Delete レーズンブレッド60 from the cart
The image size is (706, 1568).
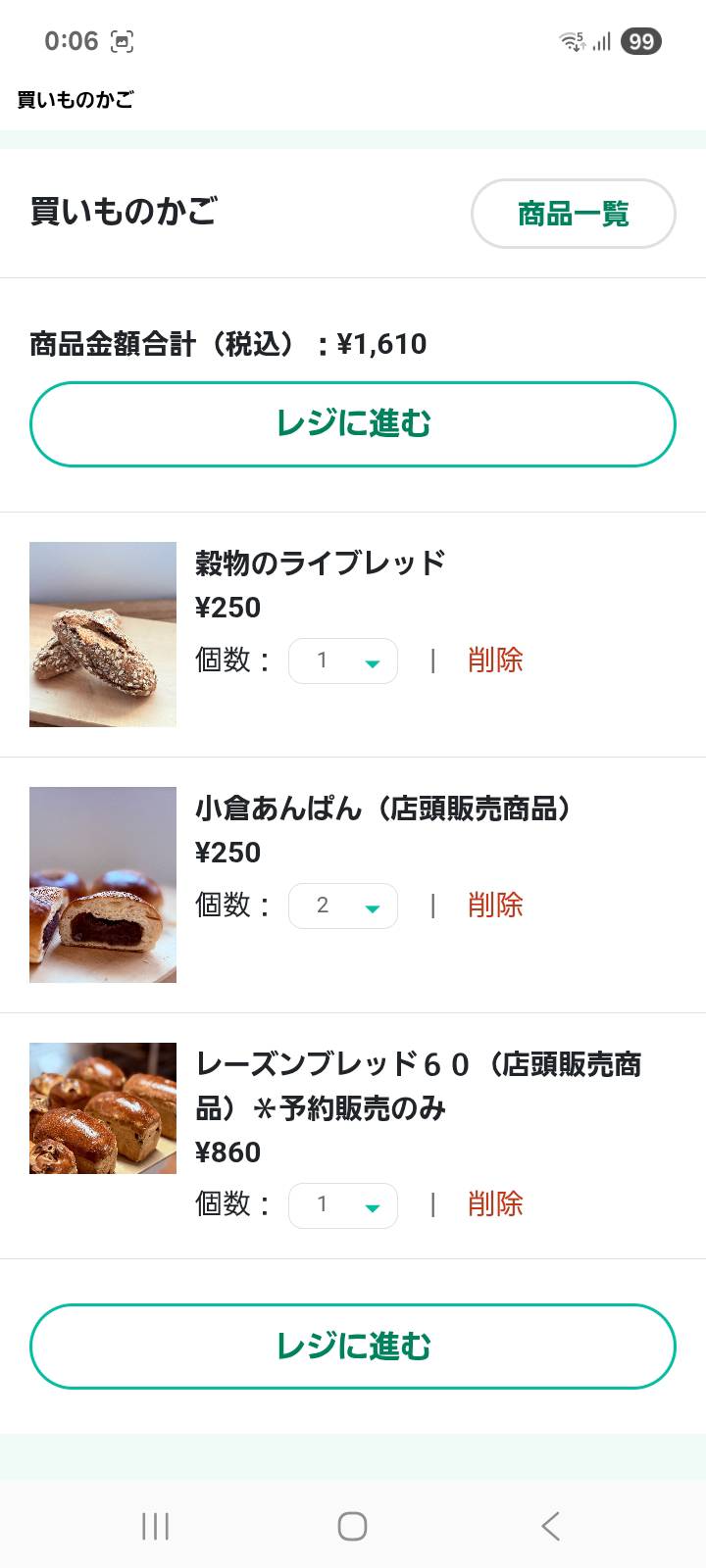(495, 1204)
